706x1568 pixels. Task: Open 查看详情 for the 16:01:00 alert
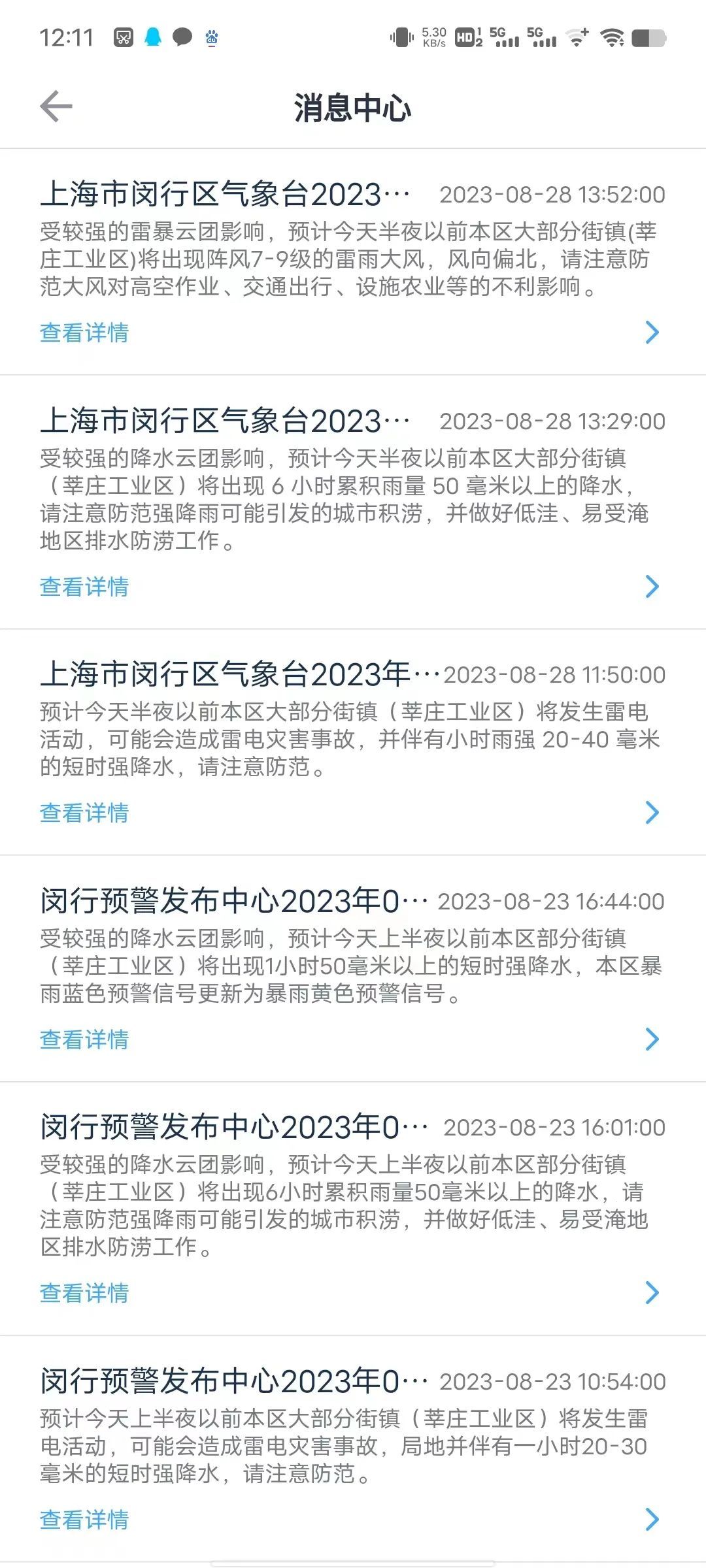point(84,1293)
